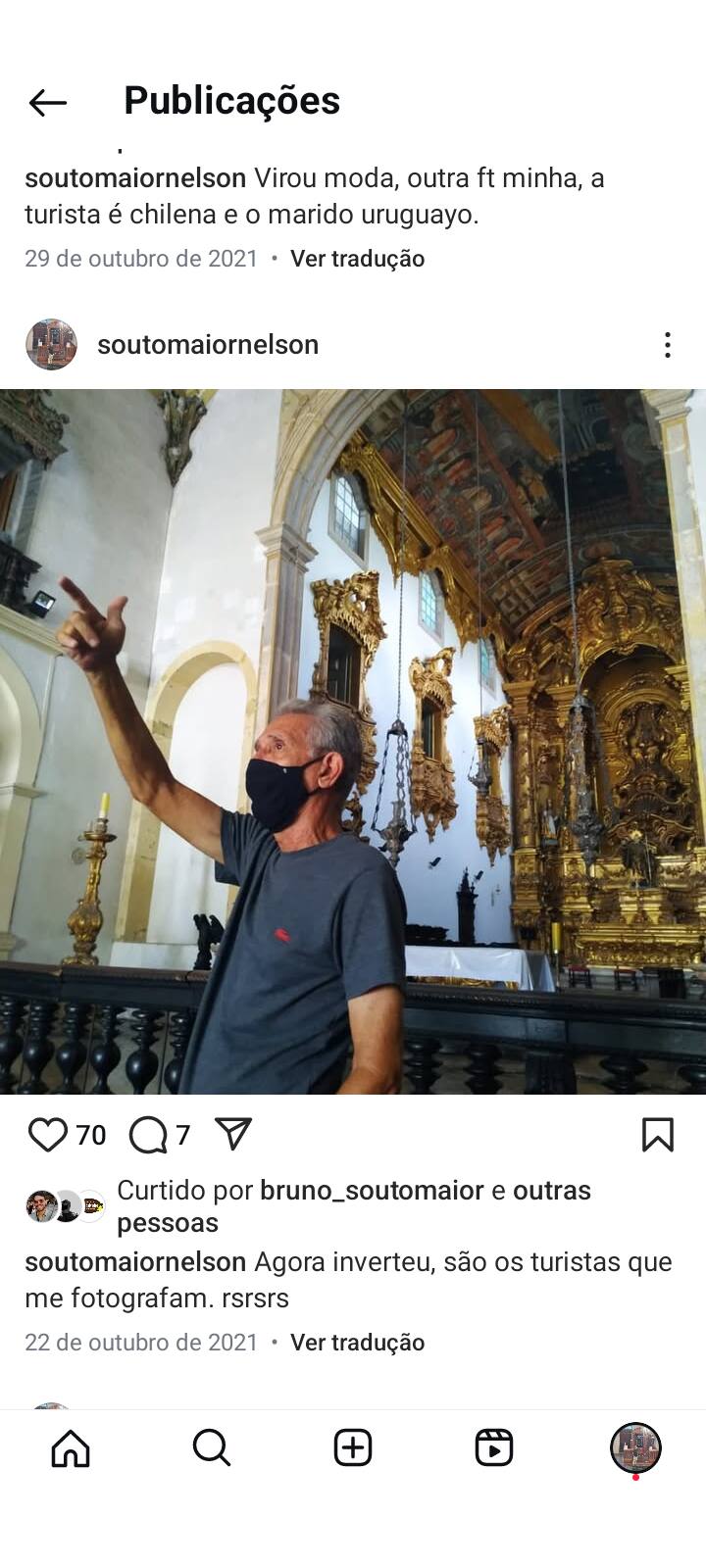This screenshot has width=706, height=1568.
Task: Open soutomaiornelson profile from post header
Action: [x=207, y=345]
